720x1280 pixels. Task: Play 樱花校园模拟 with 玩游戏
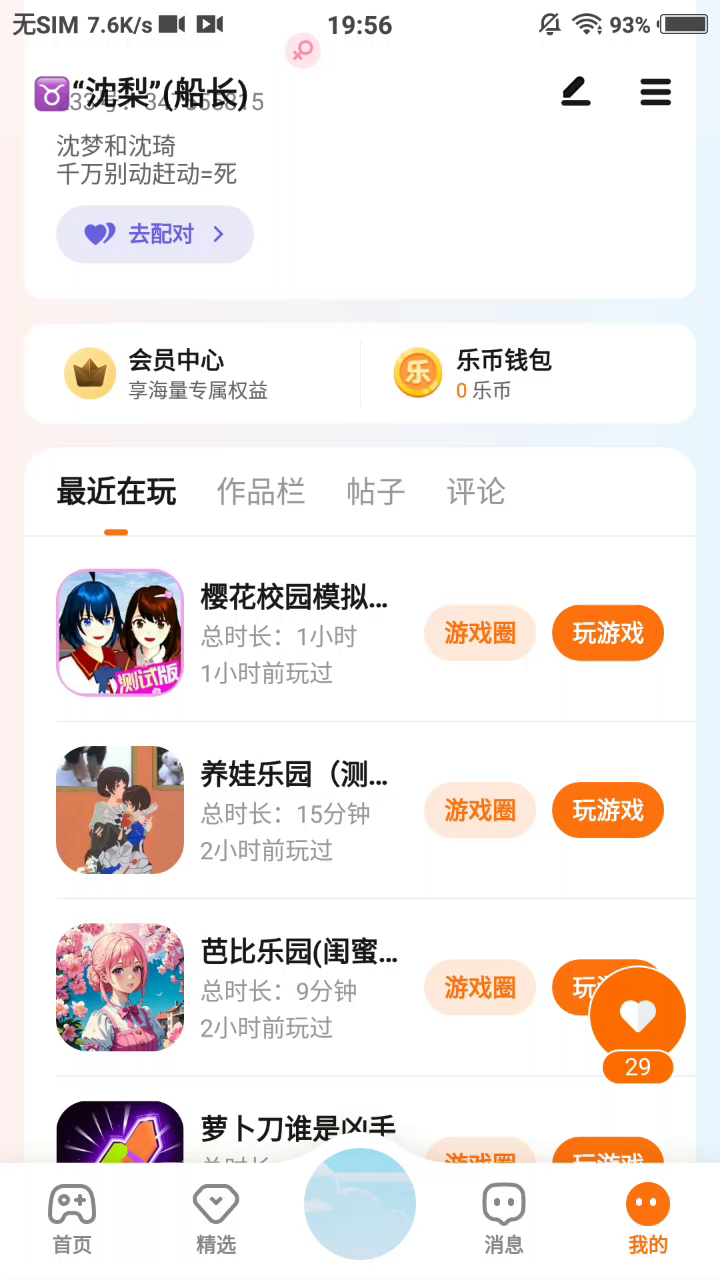click(x=608, y=633)
